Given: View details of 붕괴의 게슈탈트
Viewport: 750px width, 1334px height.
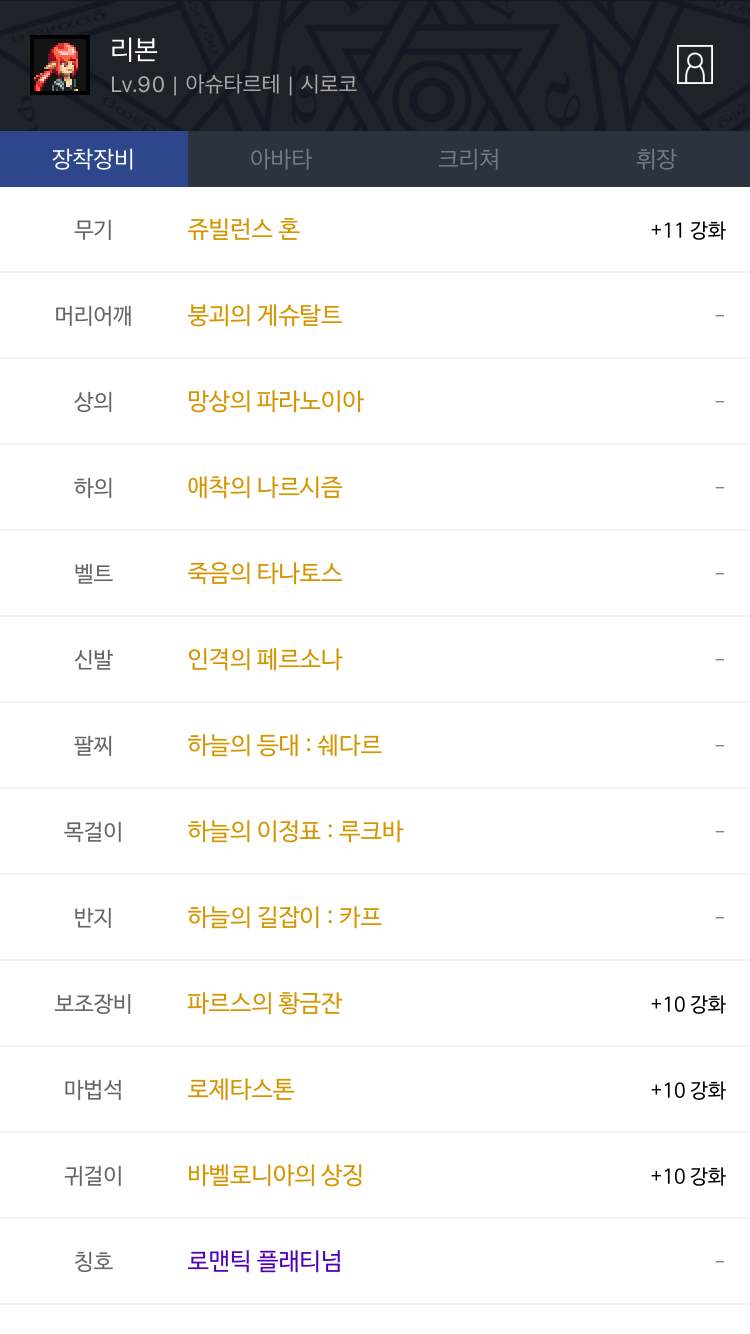Looking at the screenshot, I should [x=265, y=316].
